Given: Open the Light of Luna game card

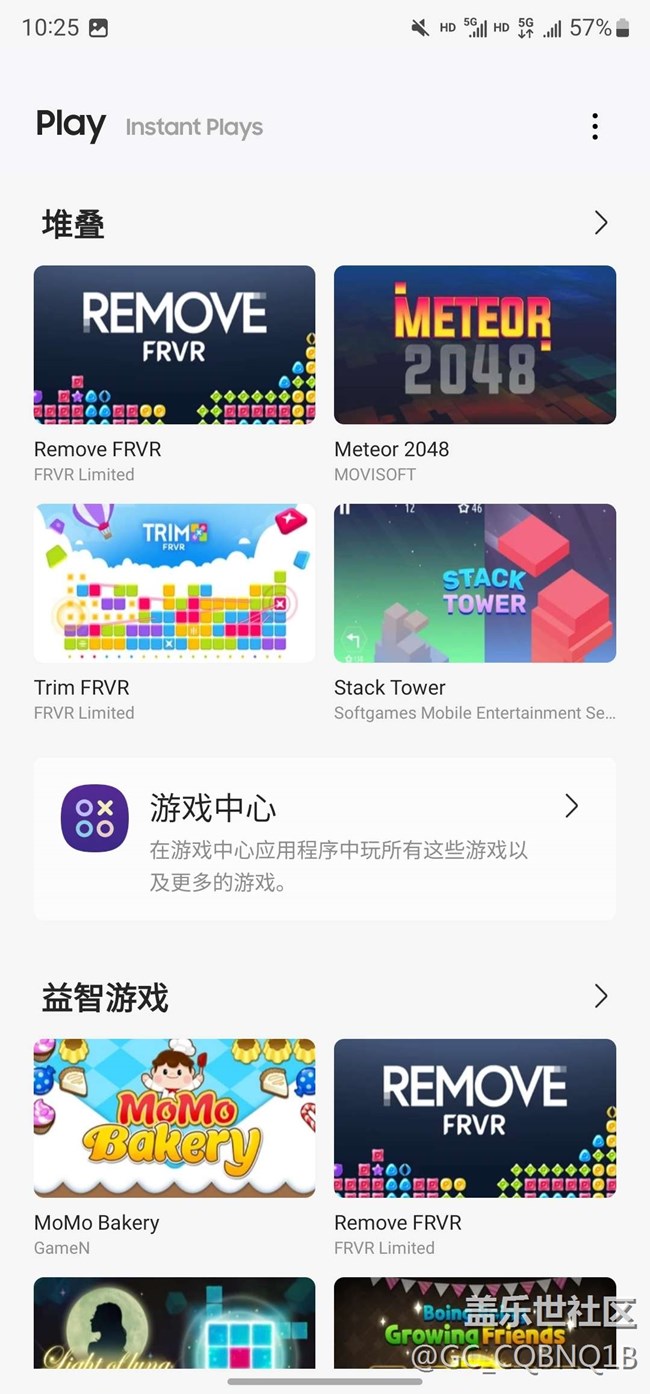Looking at the screenshot, I should tap(174, 1322).
